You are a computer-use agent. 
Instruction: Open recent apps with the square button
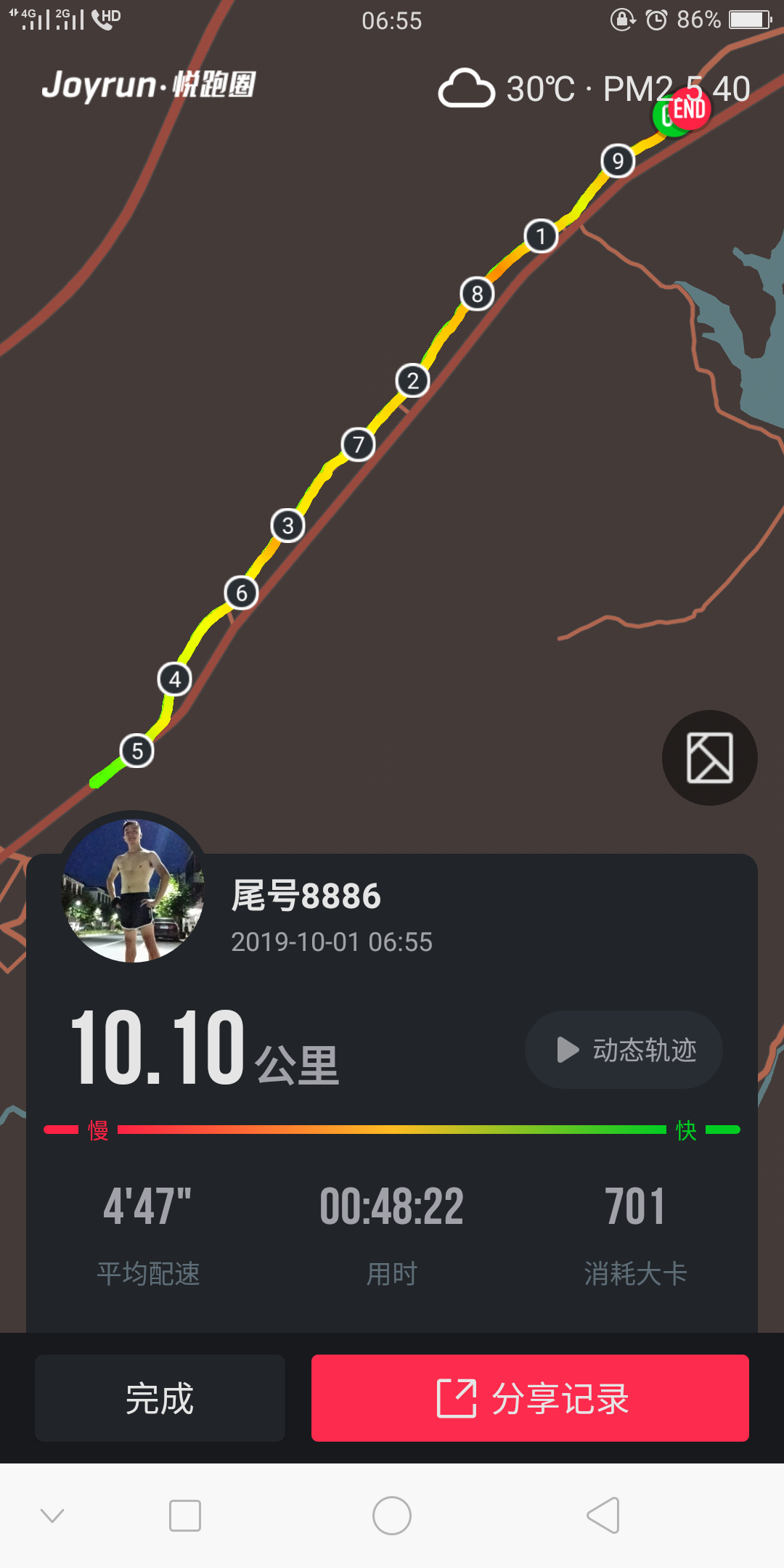pyautogui.click(x=185, y=1516)
